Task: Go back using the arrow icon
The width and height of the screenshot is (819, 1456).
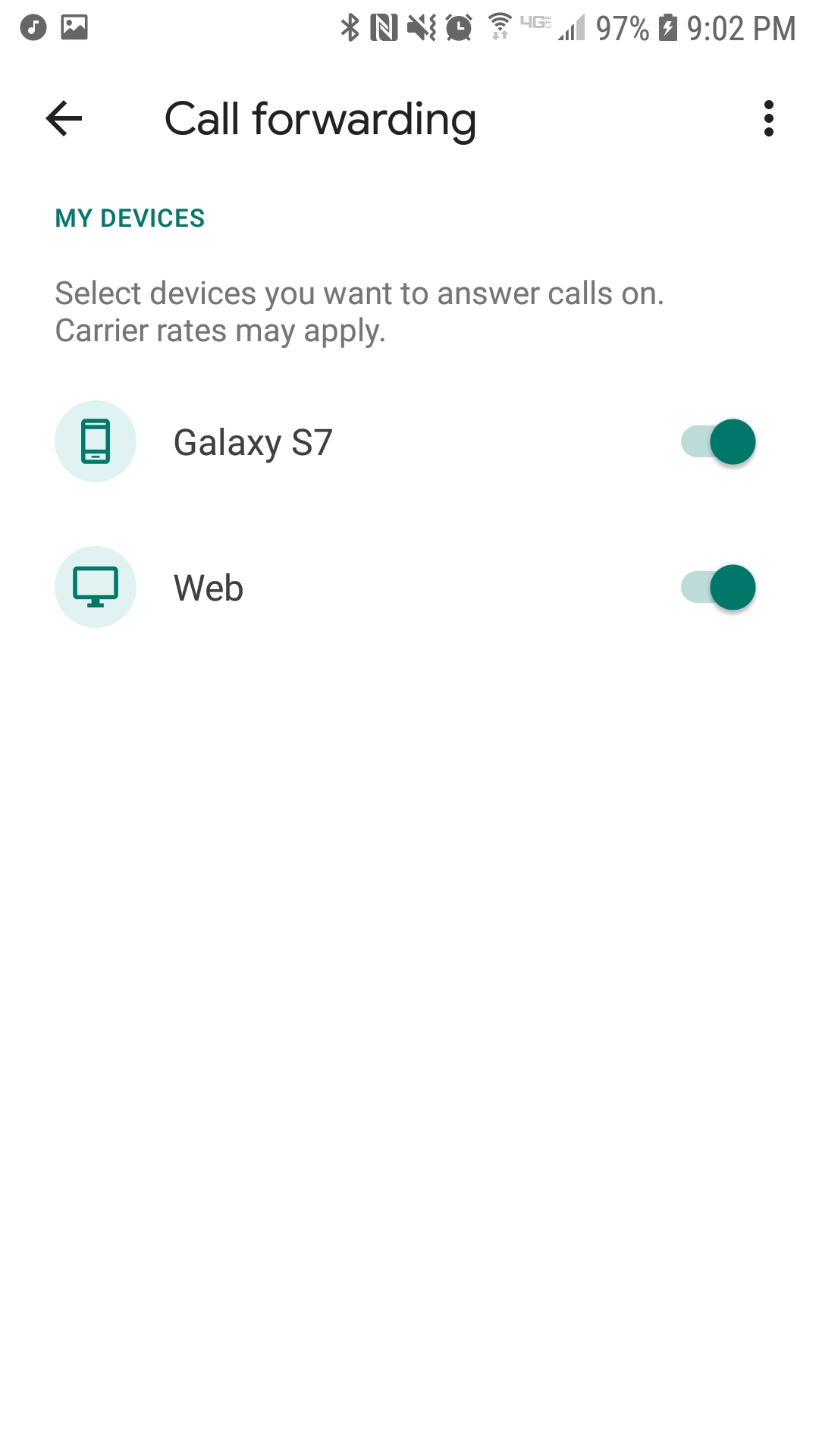Action: pyautogui.click(x=64, y=119)
